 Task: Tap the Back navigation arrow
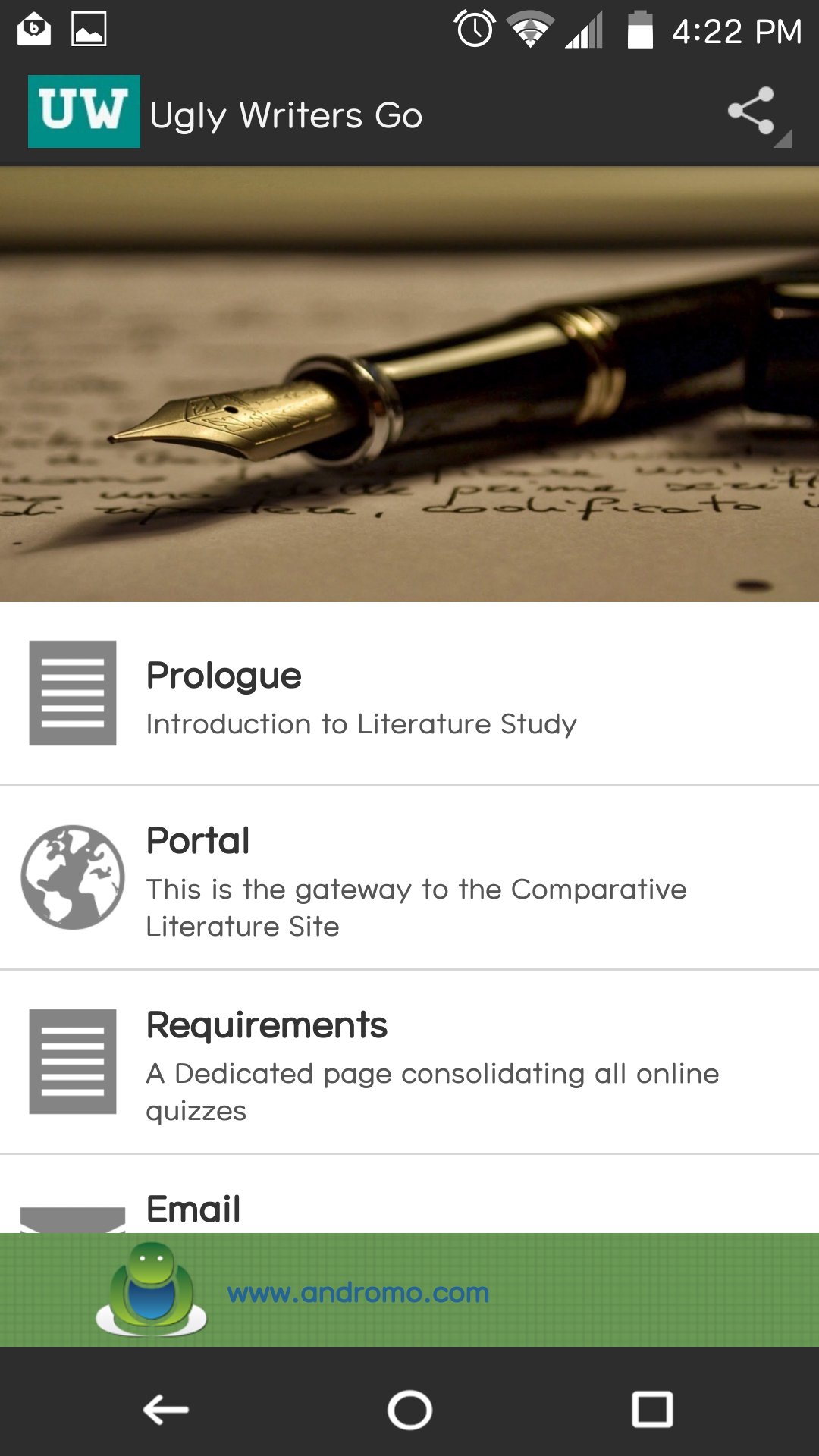click(x=163, y=1407)
